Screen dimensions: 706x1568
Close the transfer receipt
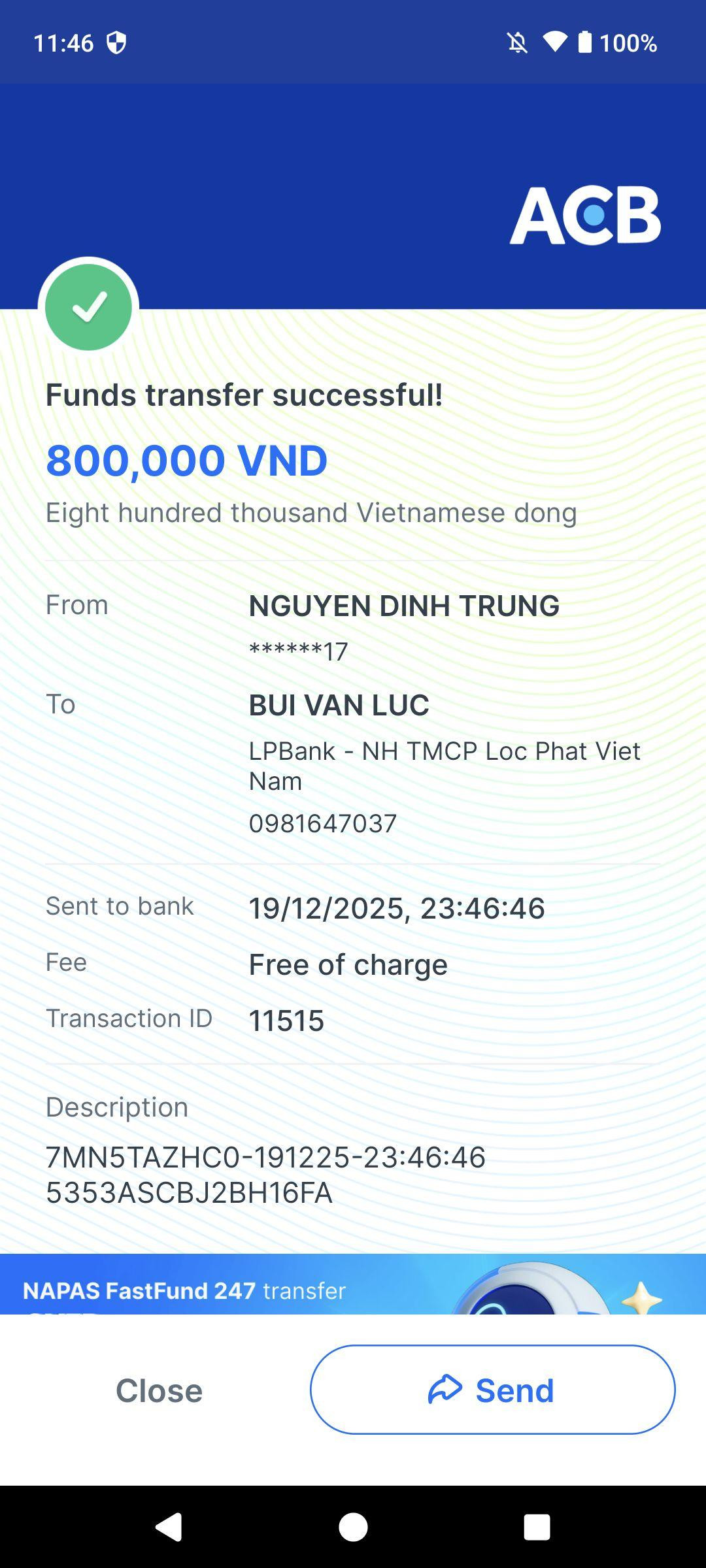(159, 1390)
